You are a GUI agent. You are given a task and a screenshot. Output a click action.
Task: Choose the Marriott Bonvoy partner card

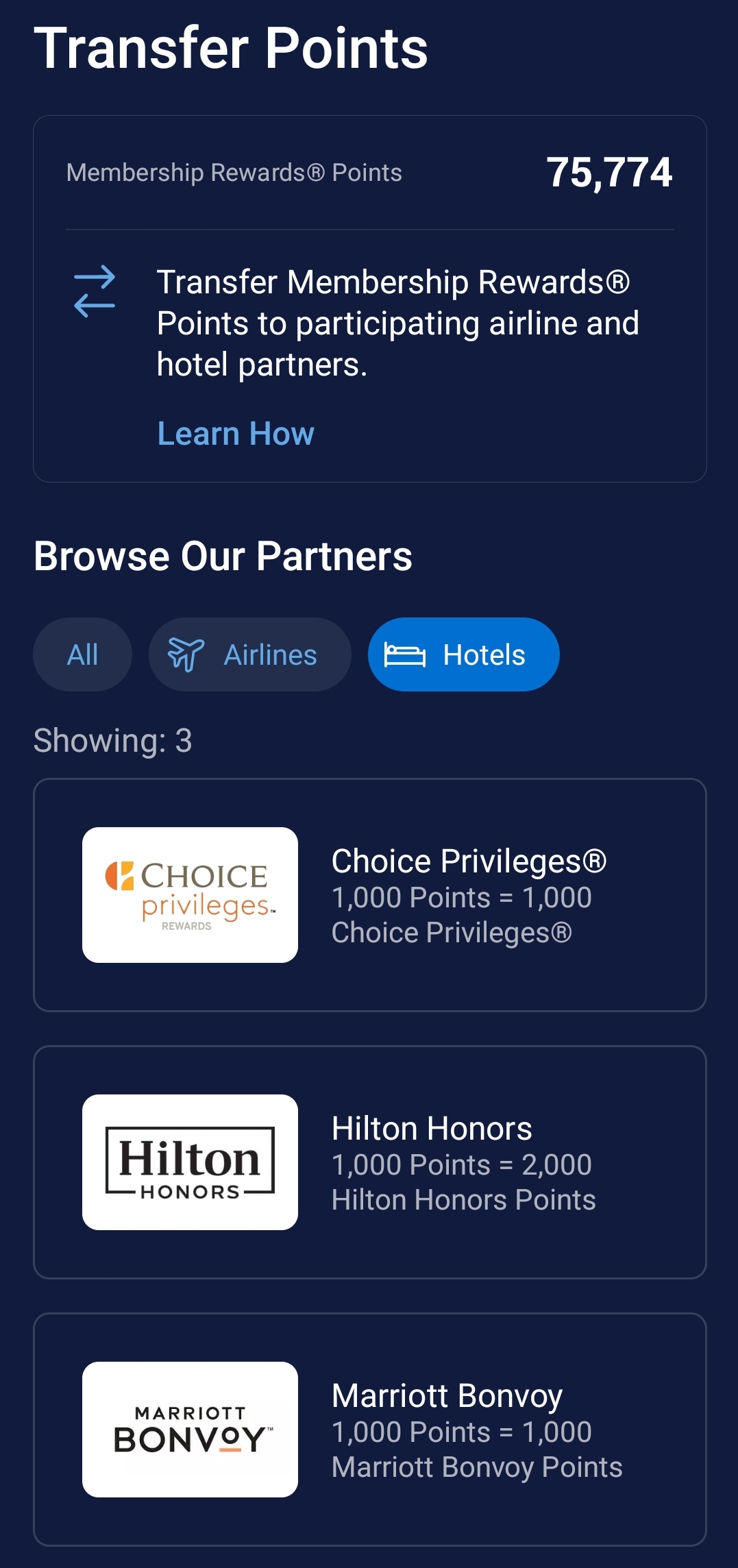tap(370, 1430)
